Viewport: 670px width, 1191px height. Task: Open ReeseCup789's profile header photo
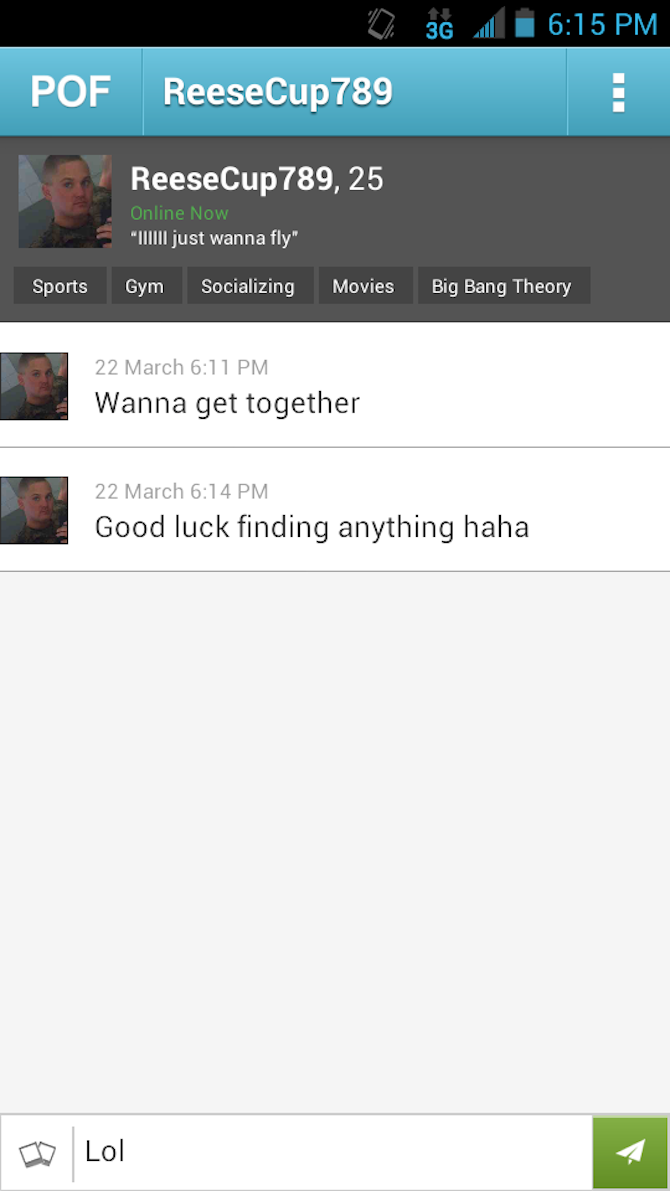(65, 201)
